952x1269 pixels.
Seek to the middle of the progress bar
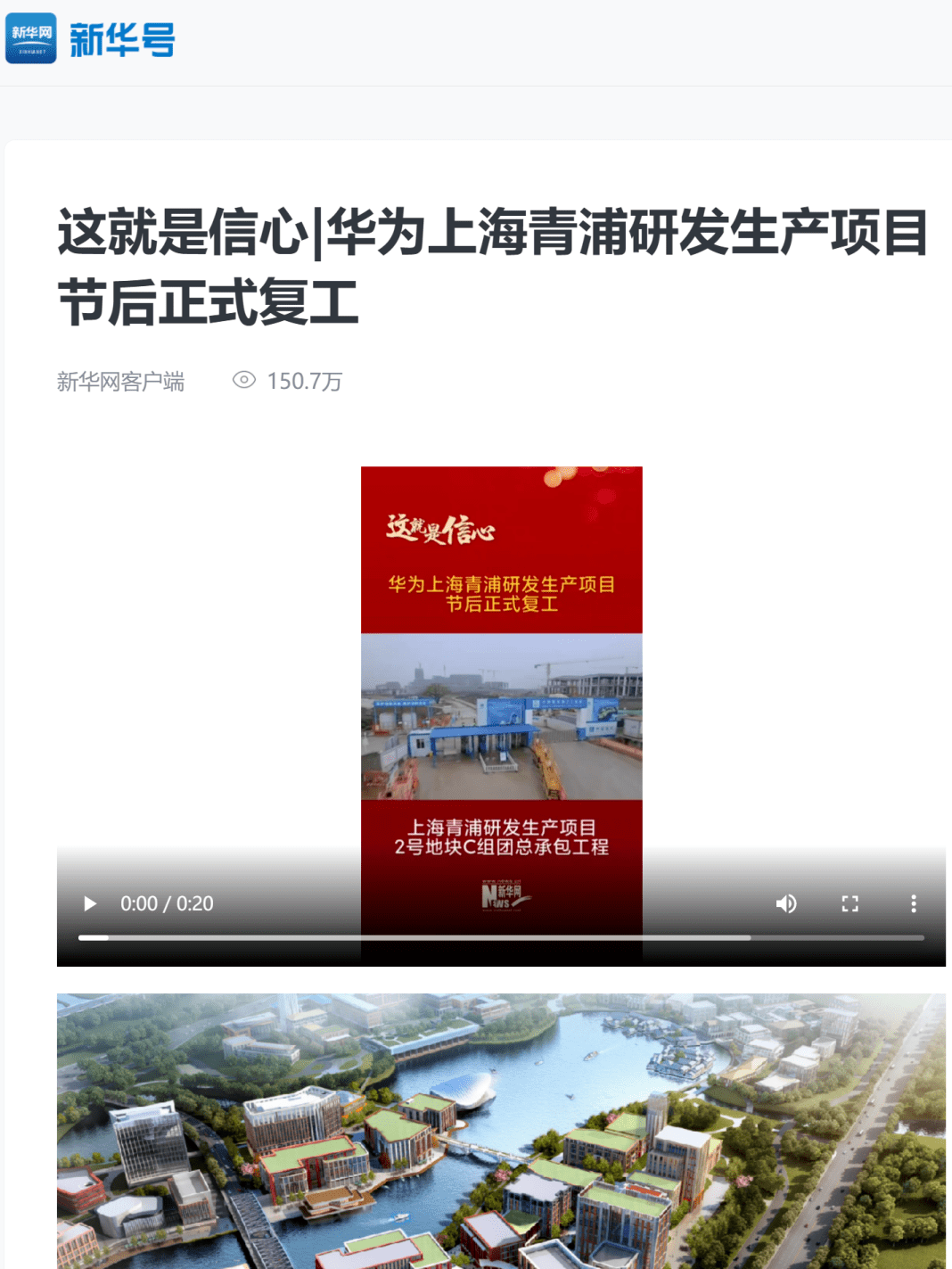pyautogui.click(x=501, y=937)
